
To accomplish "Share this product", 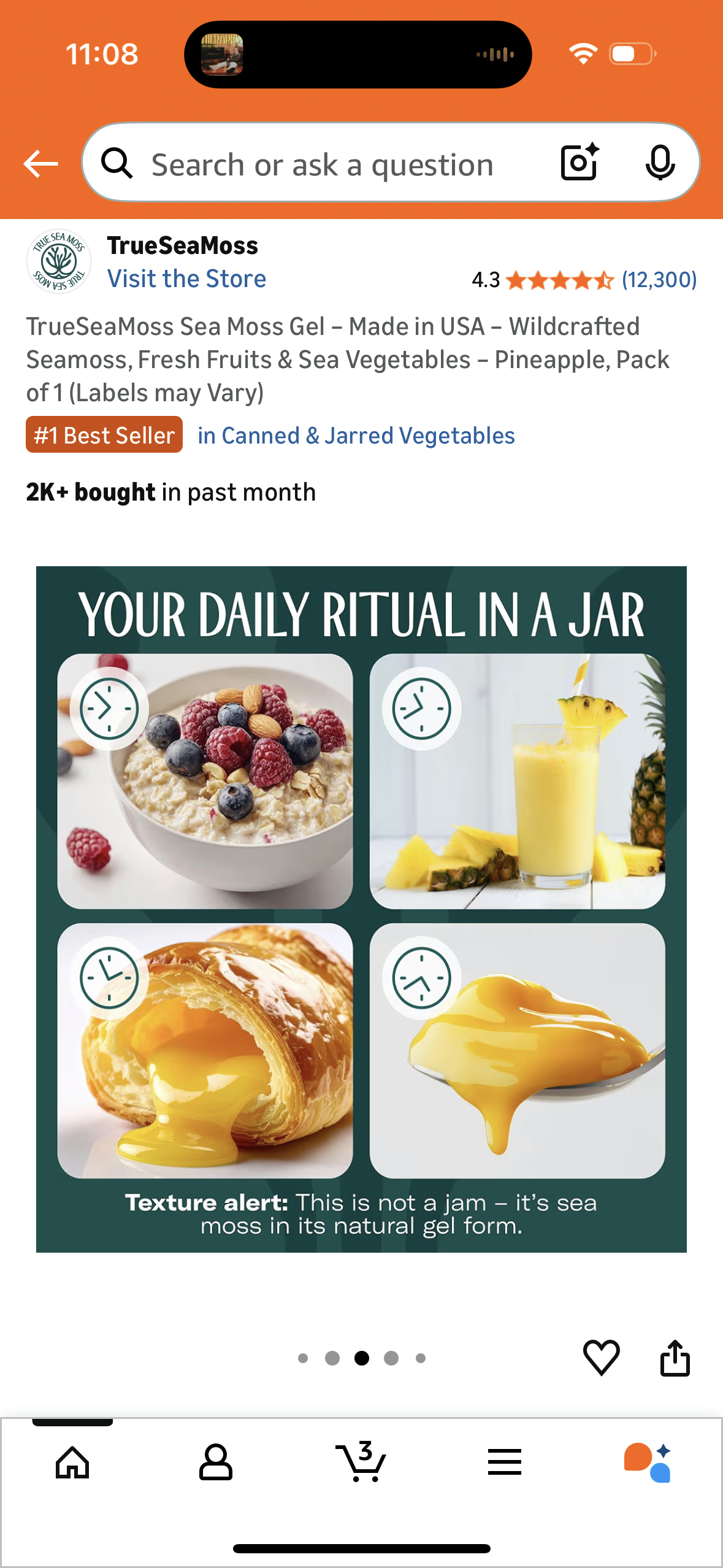I will click(675, 1357).
